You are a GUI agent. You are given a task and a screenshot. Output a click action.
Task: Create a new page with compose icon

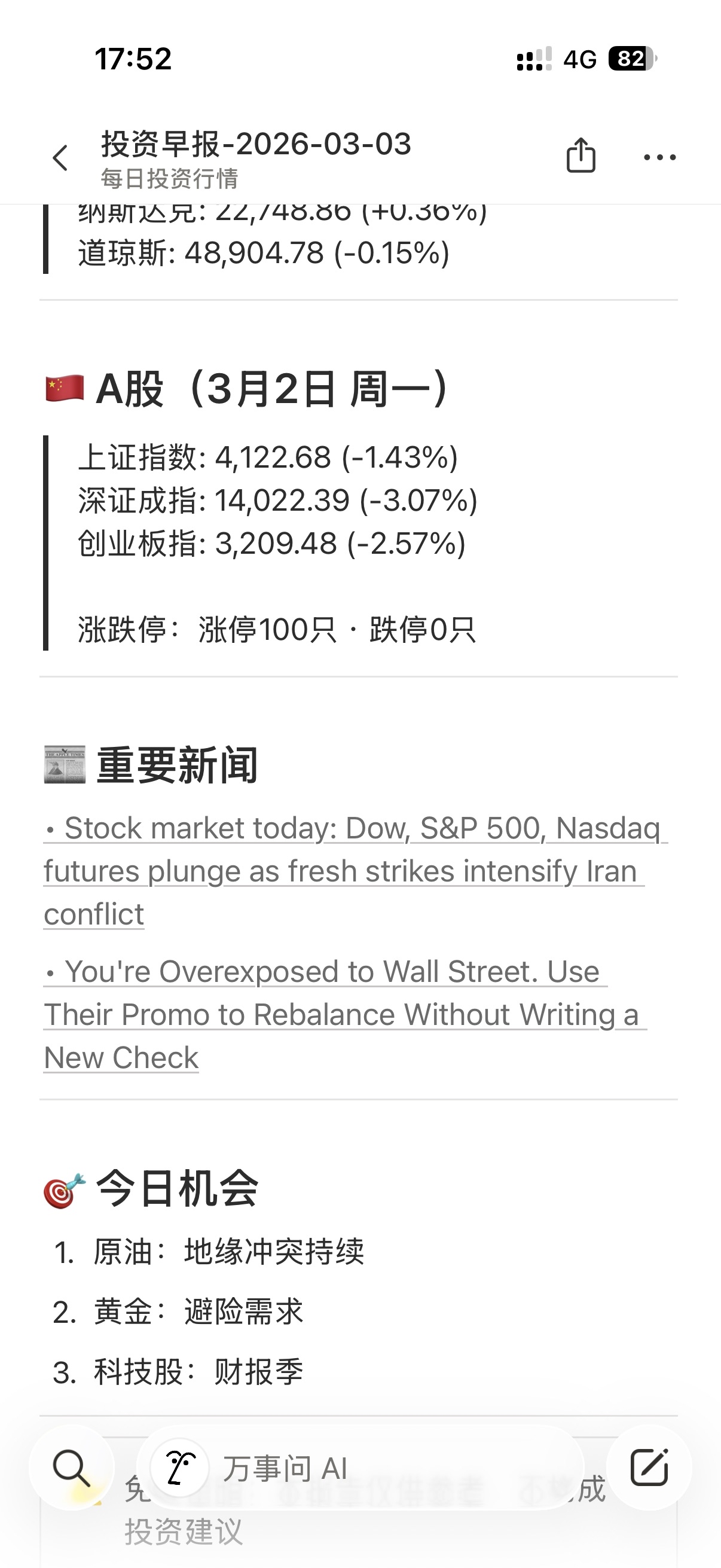(x=649, y=1468)
